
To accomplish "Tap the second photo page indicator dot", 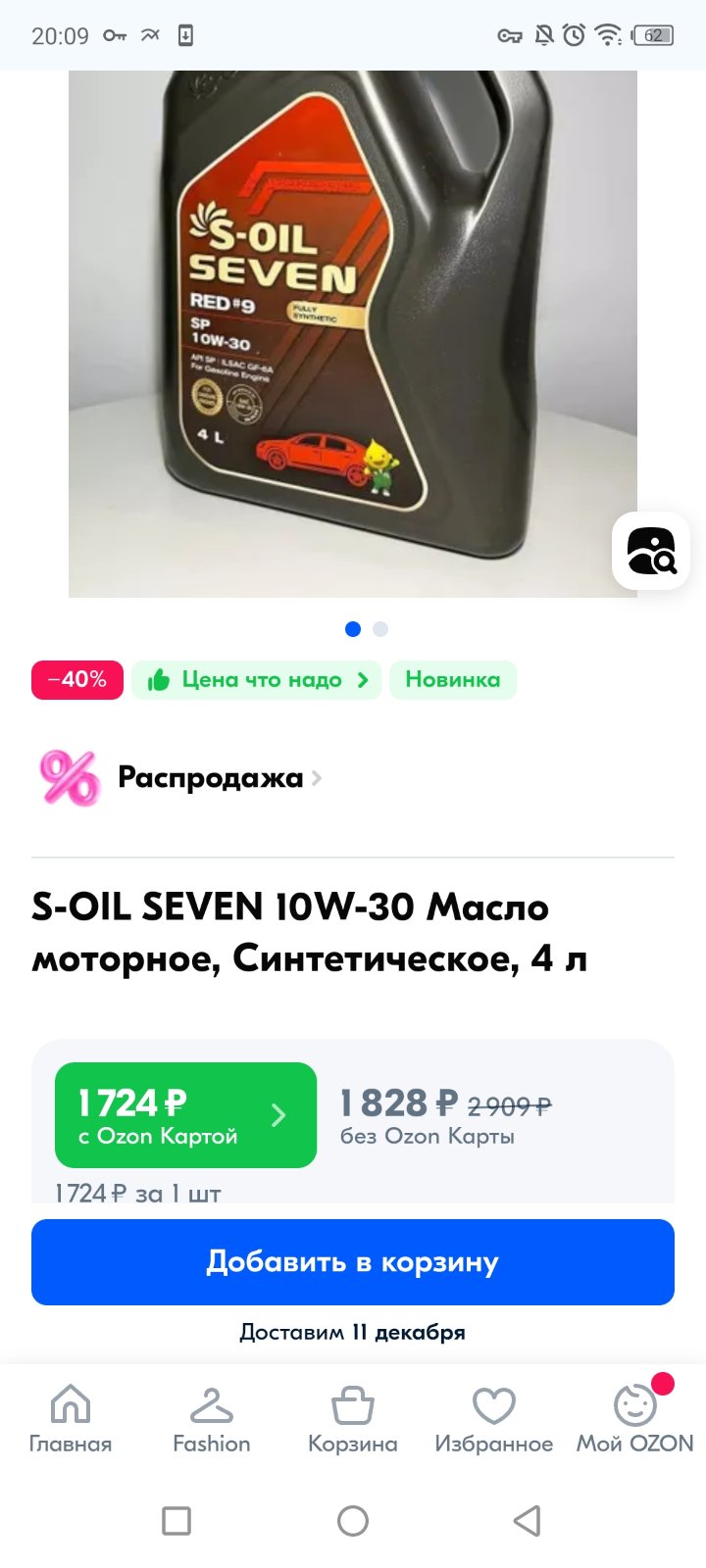I will (380, 629).
